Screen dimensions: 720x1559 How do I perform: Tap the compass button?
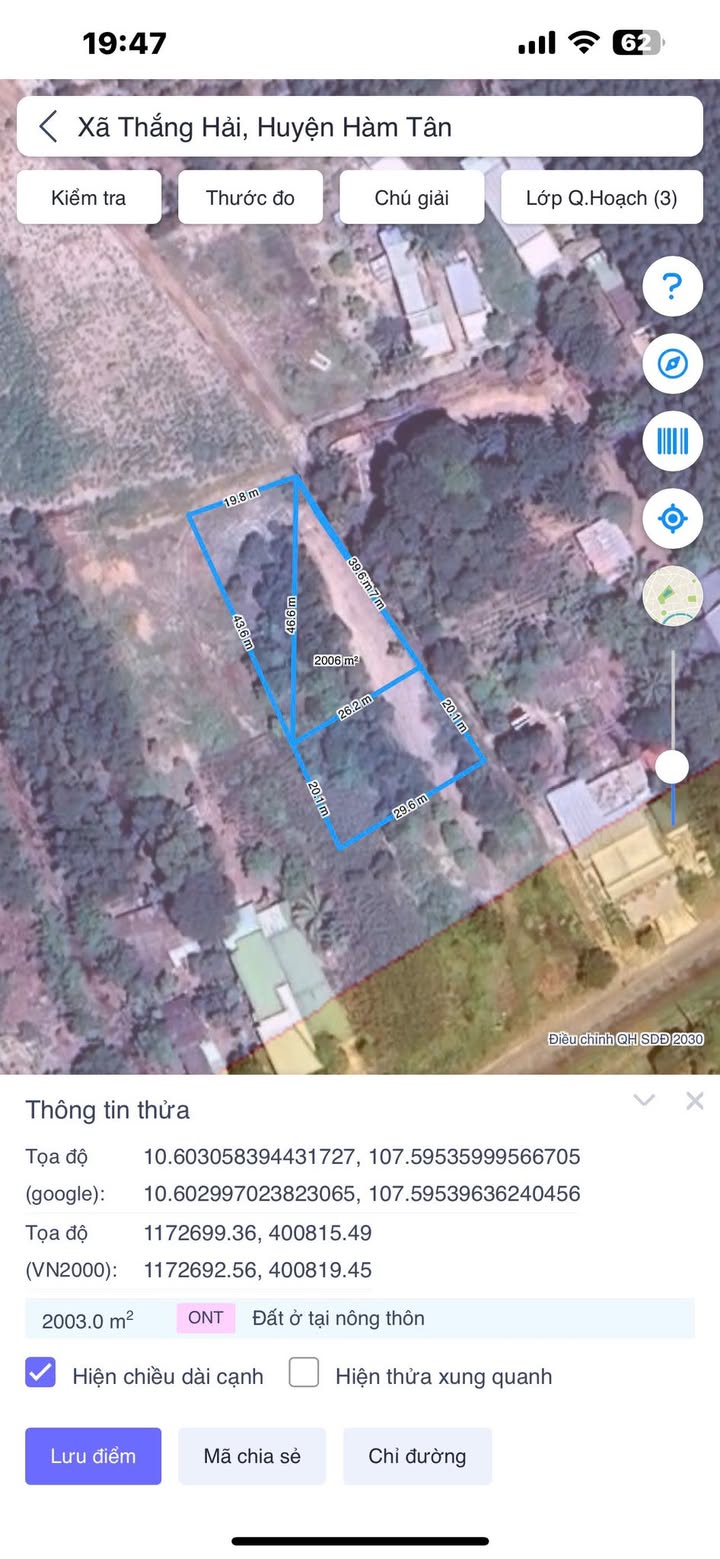click(x=672, y=363)
